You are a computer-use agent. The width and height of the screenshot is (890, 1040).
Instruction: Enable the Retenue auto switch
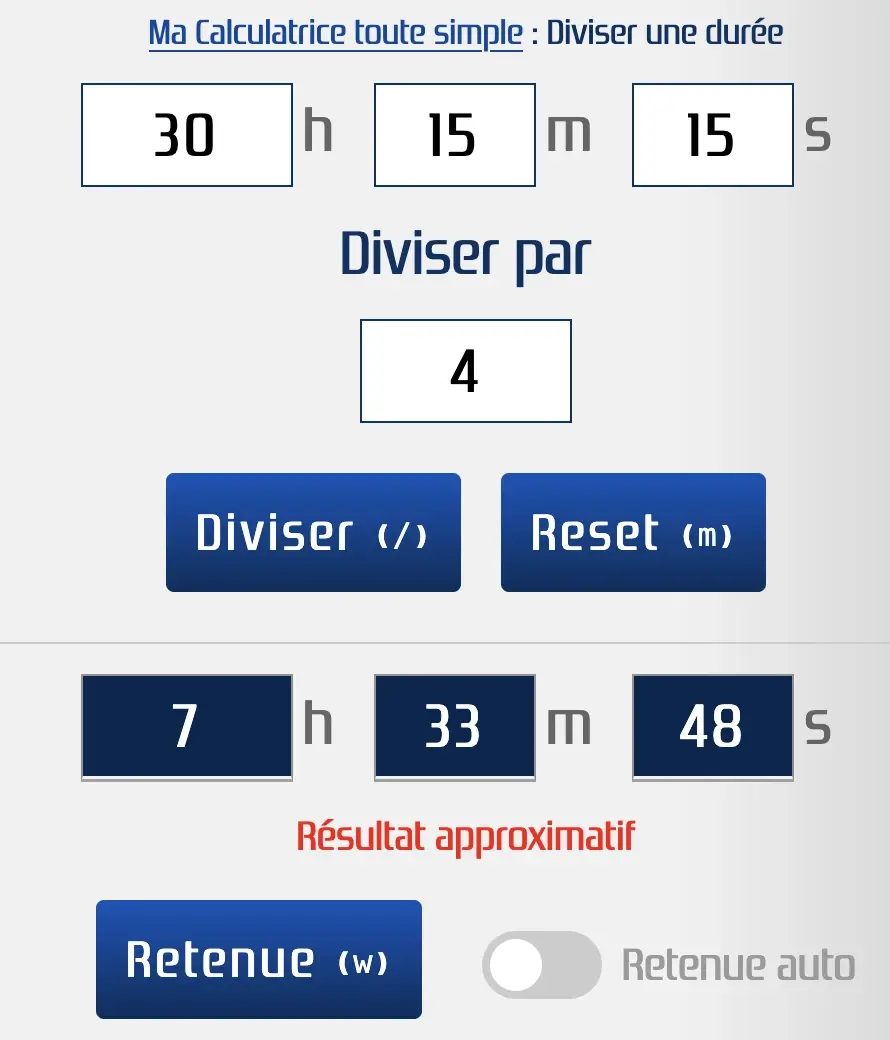coord(541,965)
